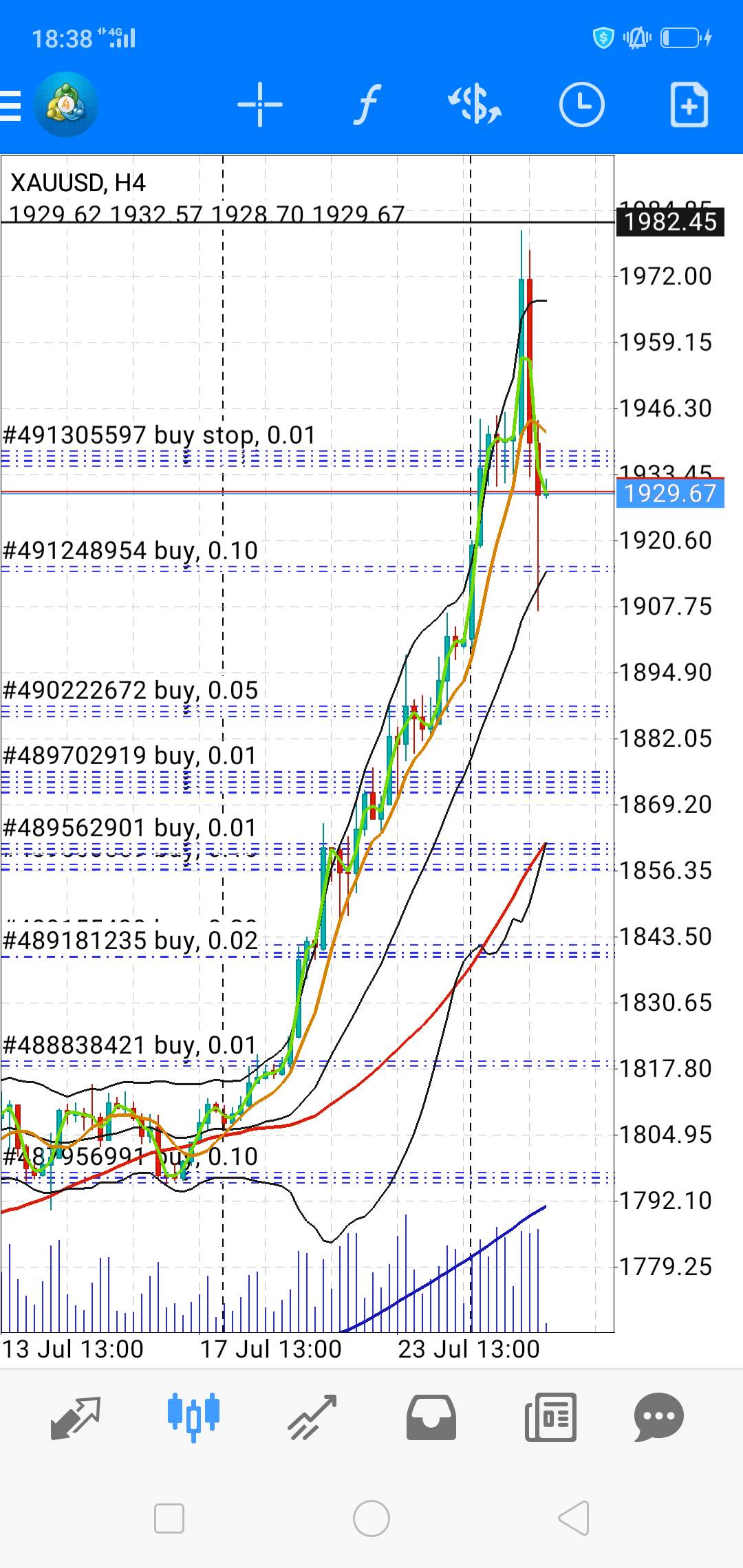743x1568 pixels.
Task: Create a new order
Action: coord(689,105)
